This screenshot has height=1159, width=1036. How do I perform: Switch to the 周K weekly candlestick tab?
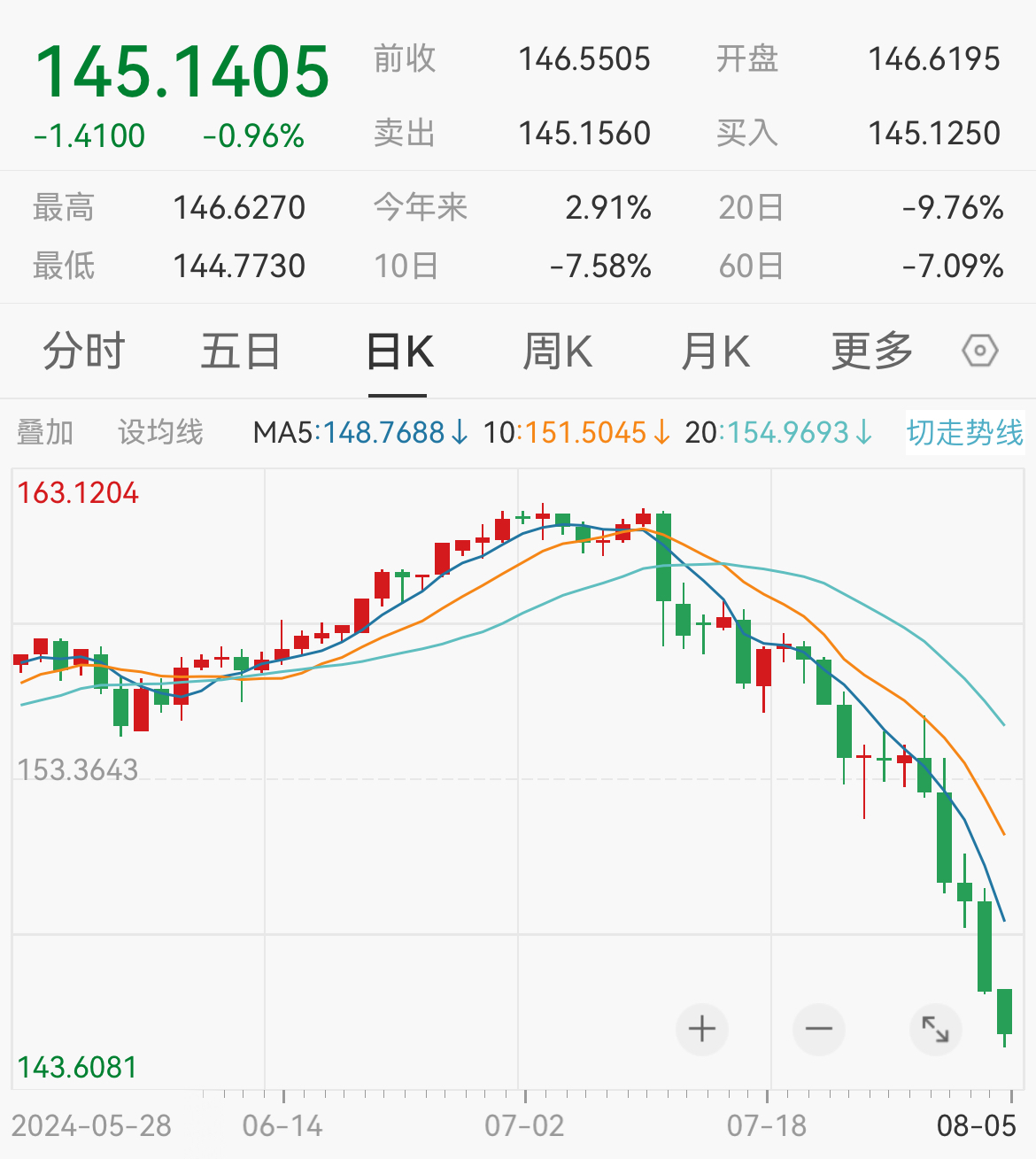pos(556,351)
